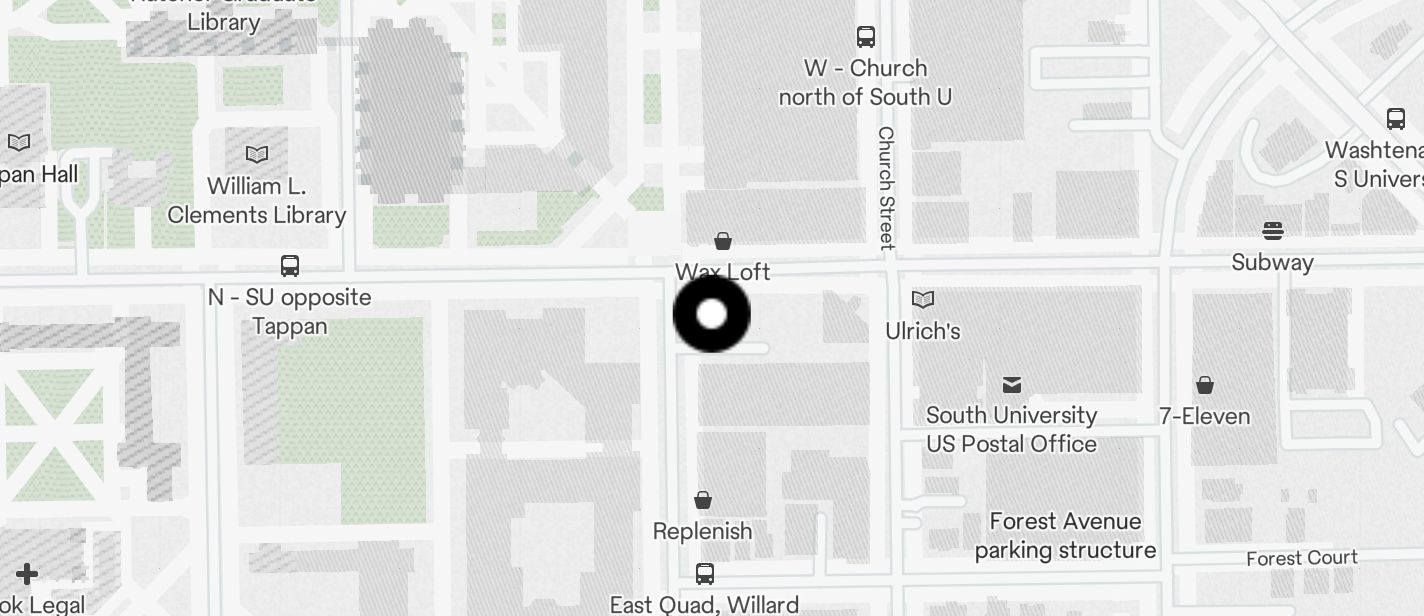
Task: Open South University US Postal Office marker
Action: point(1012,385)
